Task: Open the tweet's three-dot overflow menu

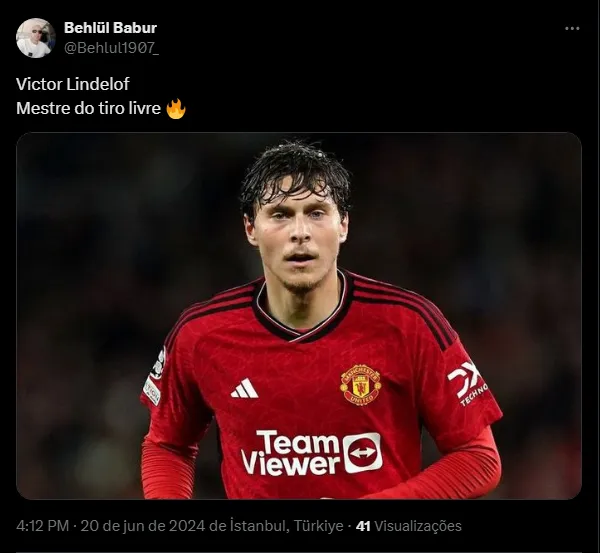Action: tap(572, 28)
